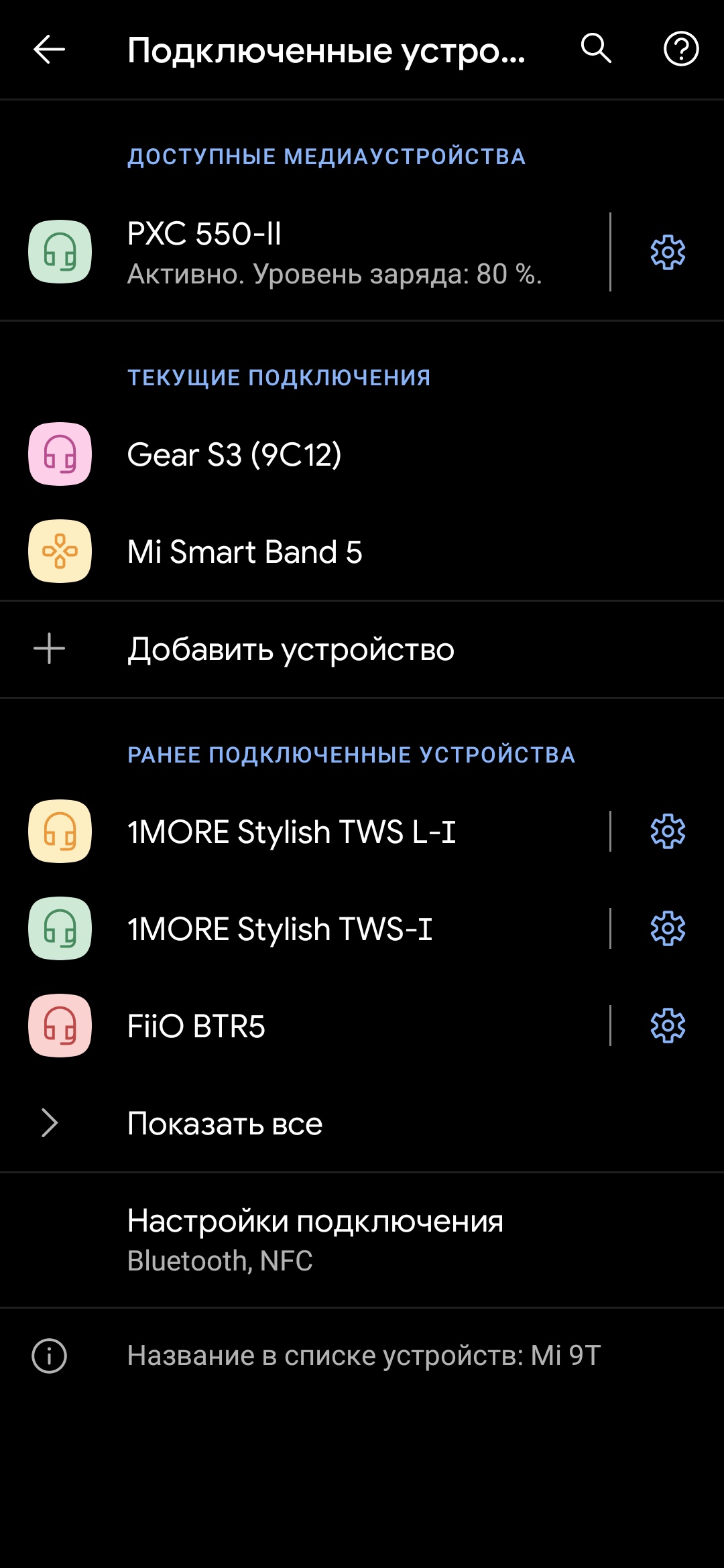Open settings gear for 1MORE Stylish TWS L-I
Viewport: 724px width, 1568px height.
(x=668, y=832)
